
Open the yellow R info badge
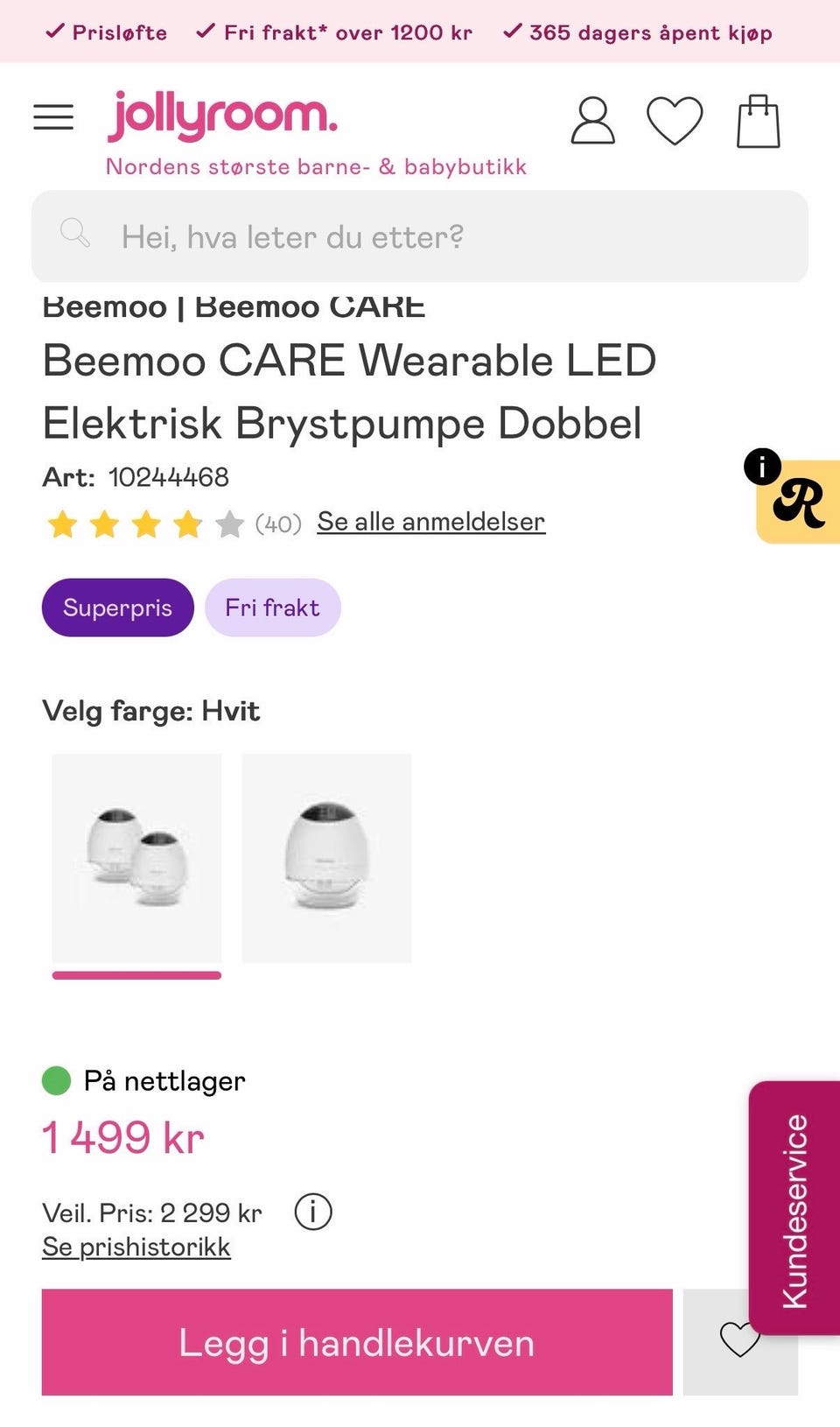pyautogui.click(x=796, y=502)
